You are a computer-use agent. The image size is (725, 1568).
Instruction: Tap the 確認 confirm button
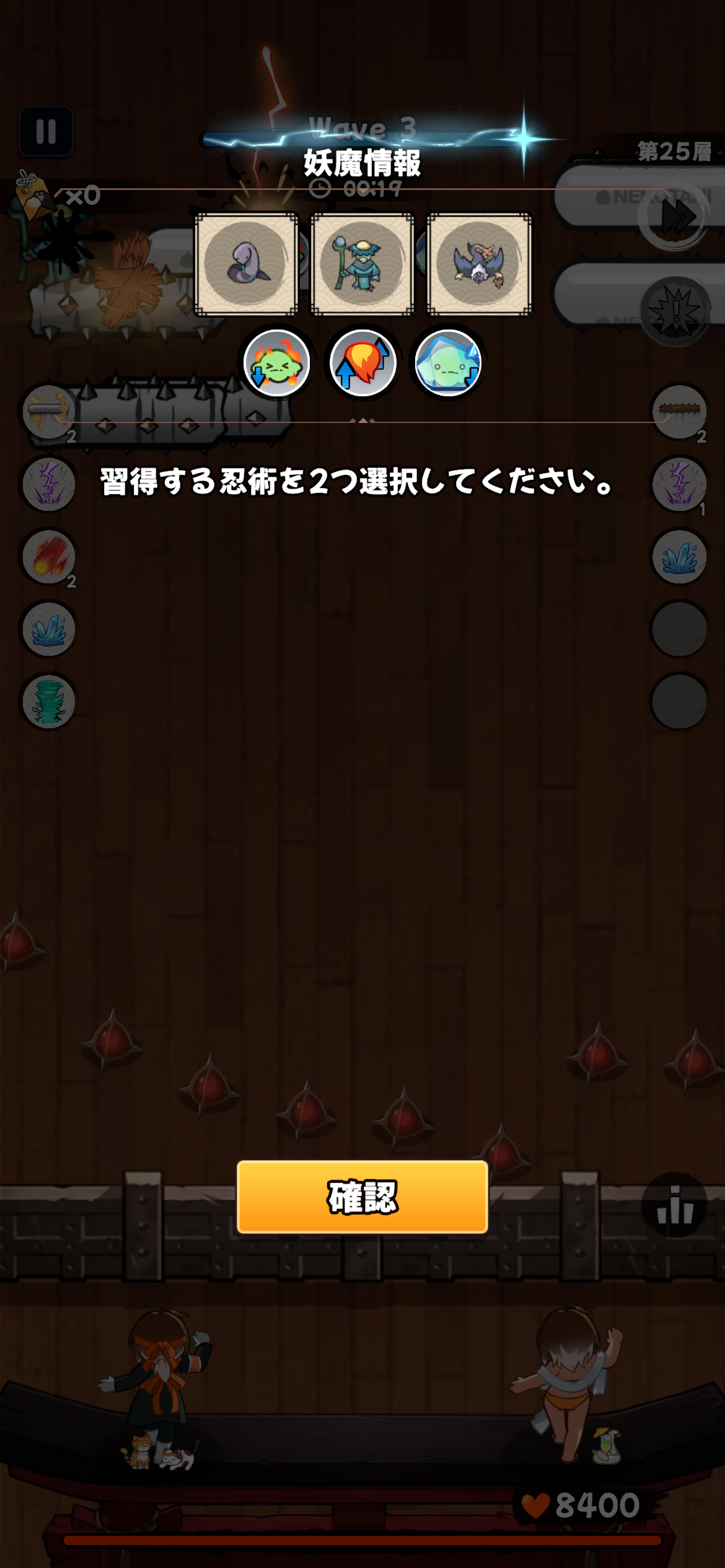point(362,1196)
